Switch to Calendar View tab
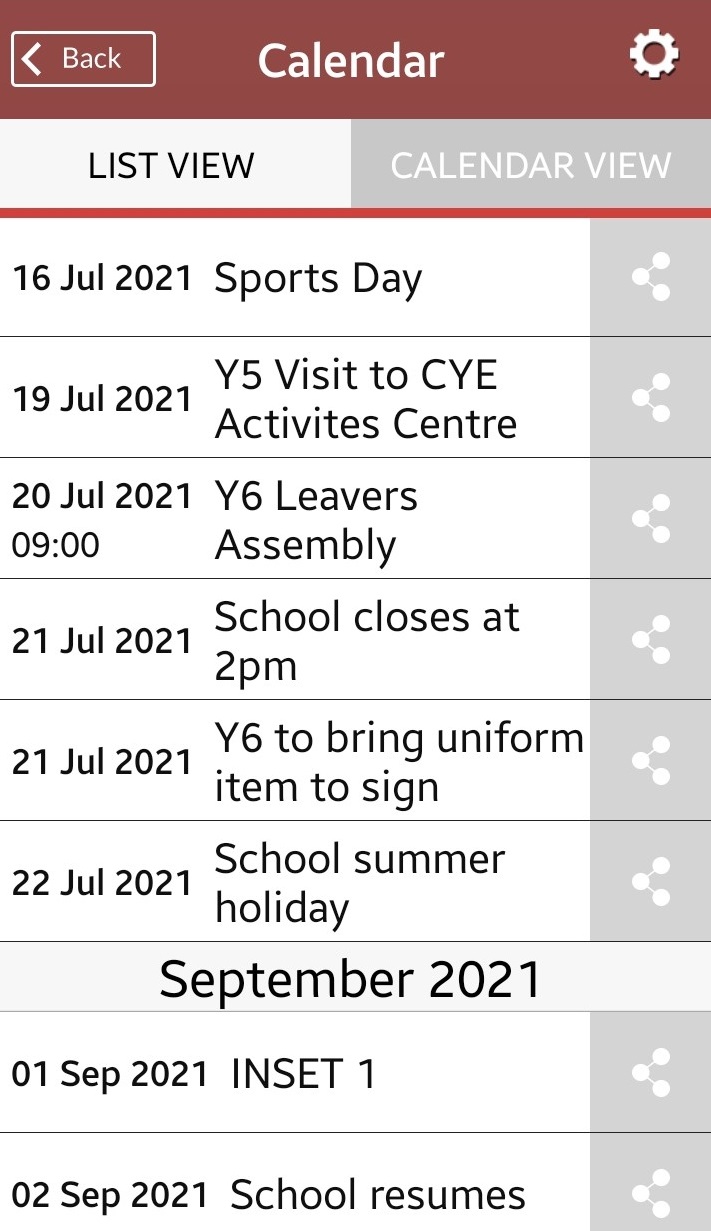This screenshot has height=1231, width=711. tap(531, 164)
